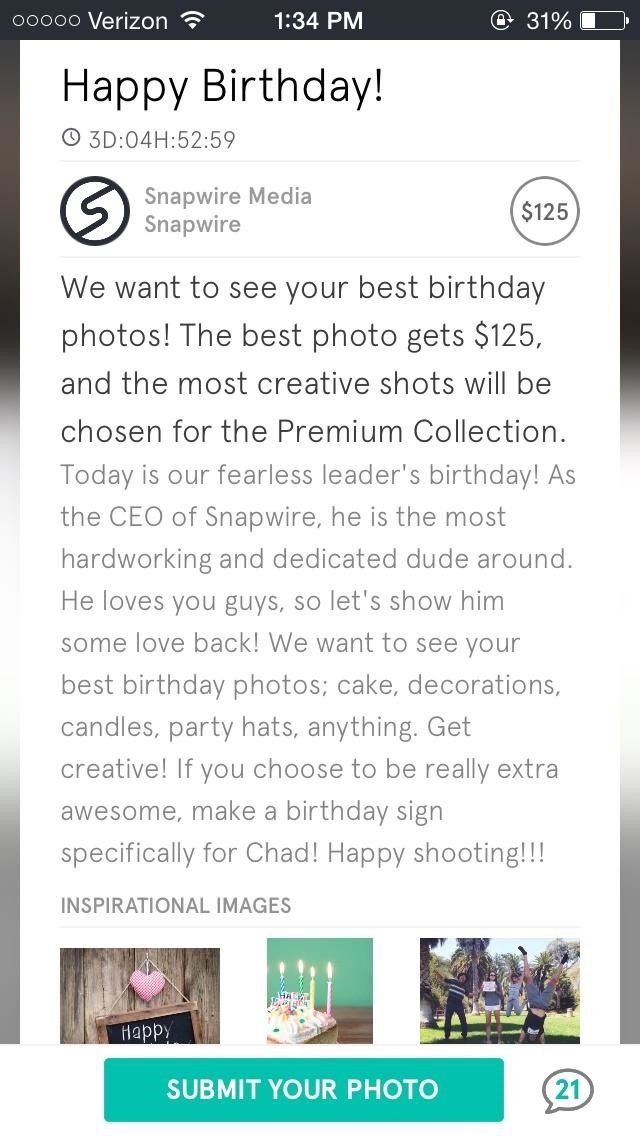Tap the Submit Your Photo button

[x=303, y=1089]
